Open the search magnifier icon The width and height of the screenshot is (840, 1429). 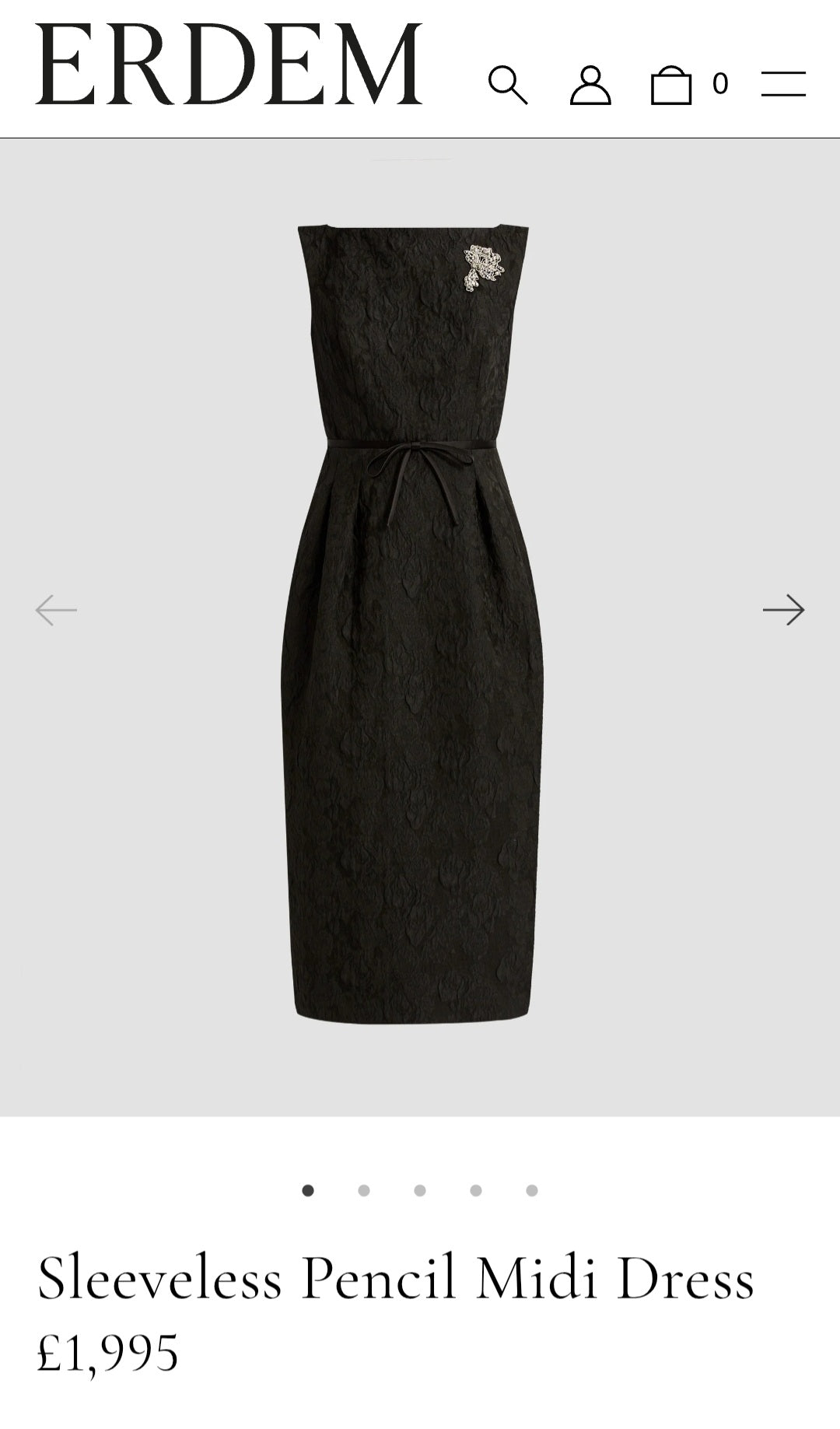pyautogui.click(x=508, y=85)
